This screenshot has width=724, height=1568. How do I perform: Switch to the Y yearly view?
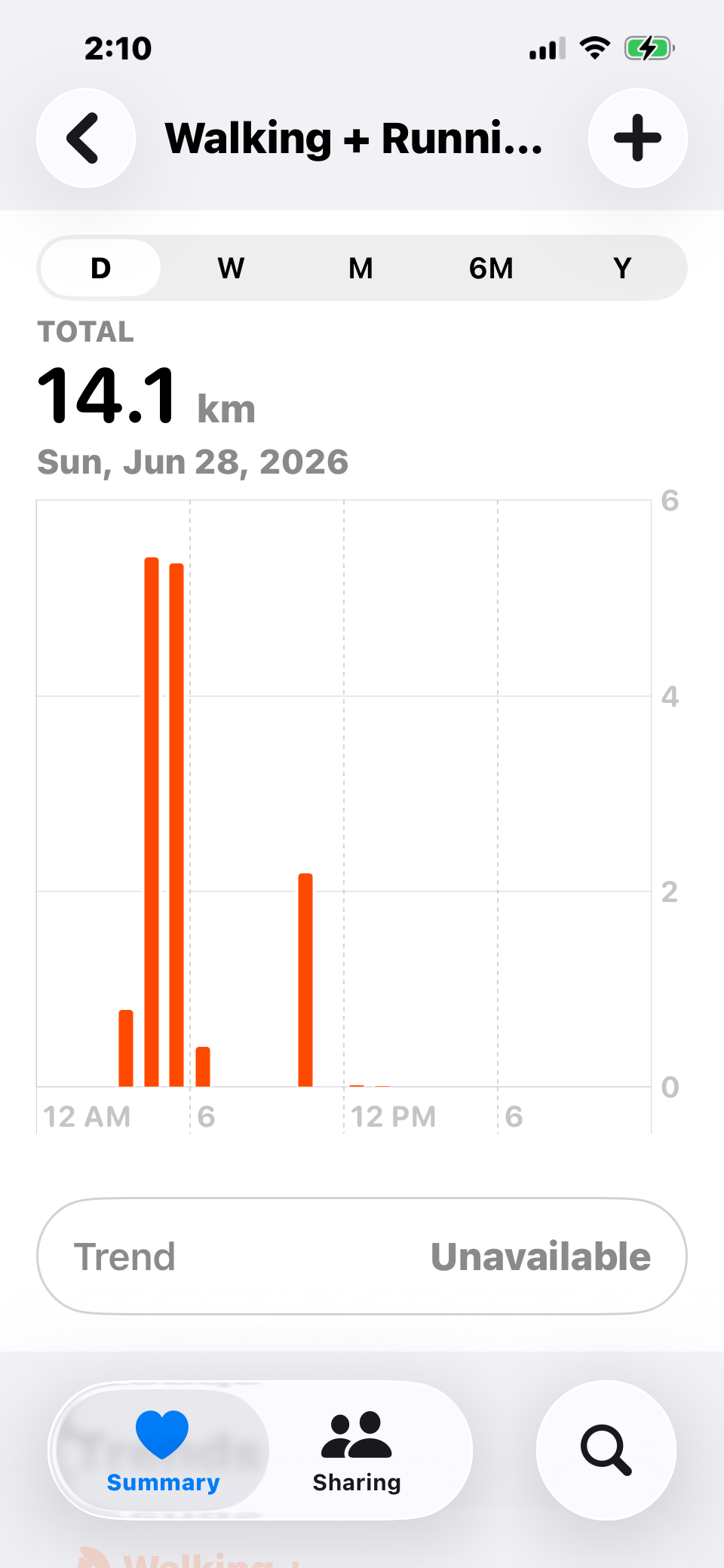[x=622, y=268]
